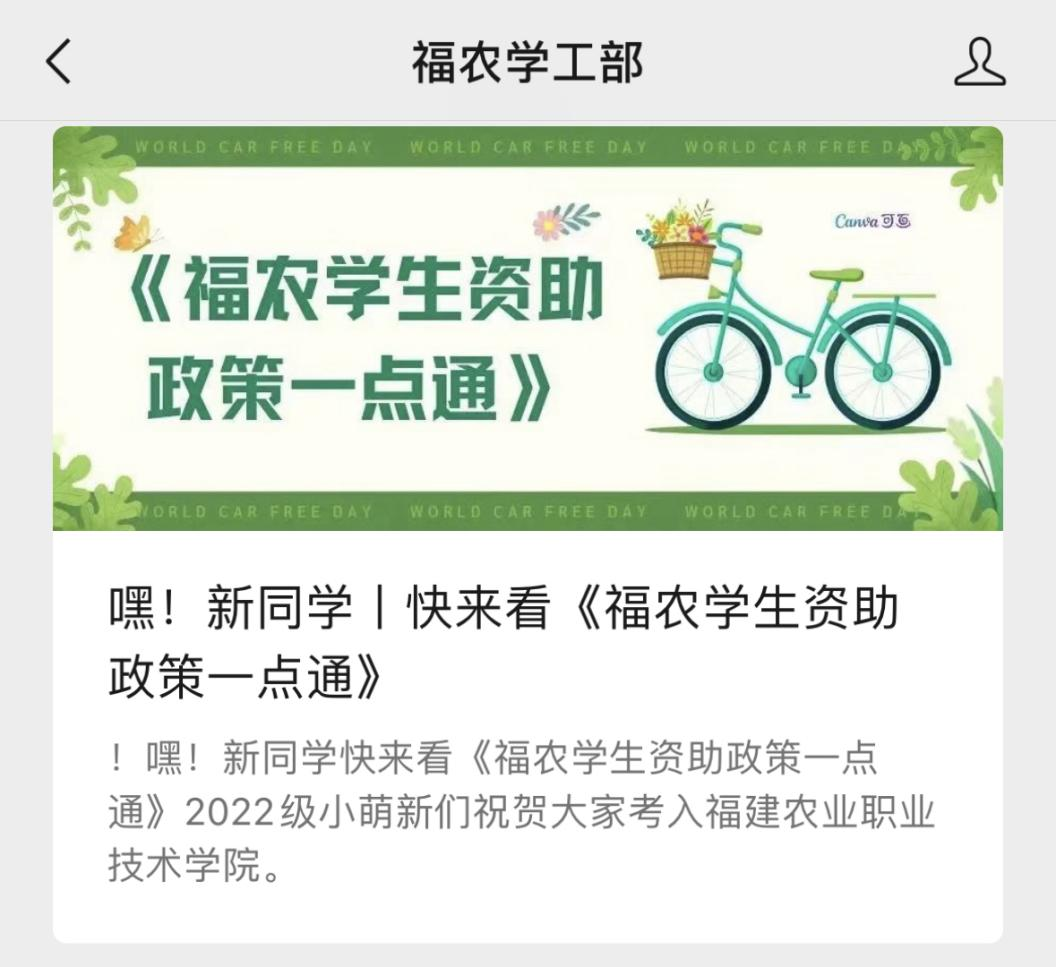Go back from 福农学工部 page
The width and height of the screenshot is (1056, 967).
(59, 62)
